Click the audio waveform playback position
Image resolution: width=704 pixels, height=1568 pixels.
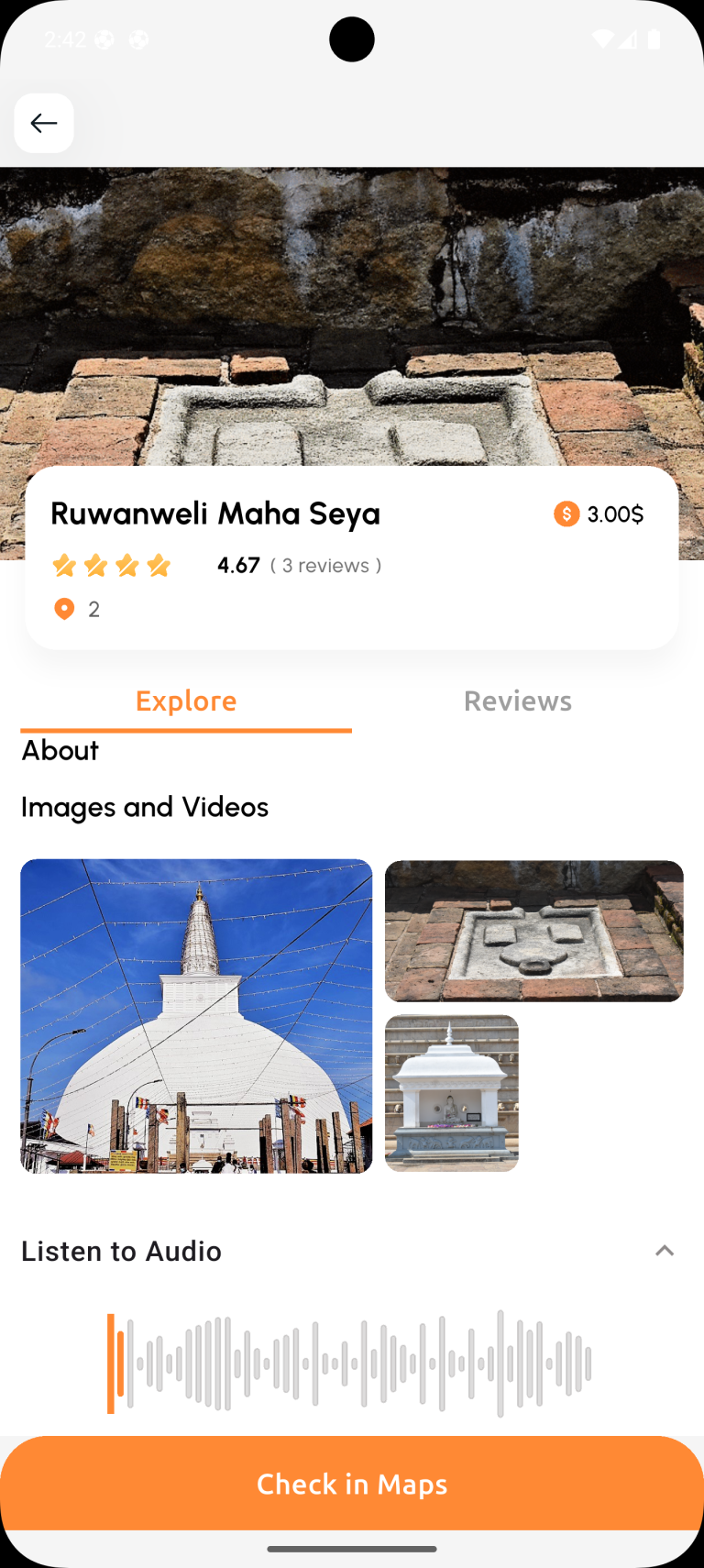coord(113,1362)
